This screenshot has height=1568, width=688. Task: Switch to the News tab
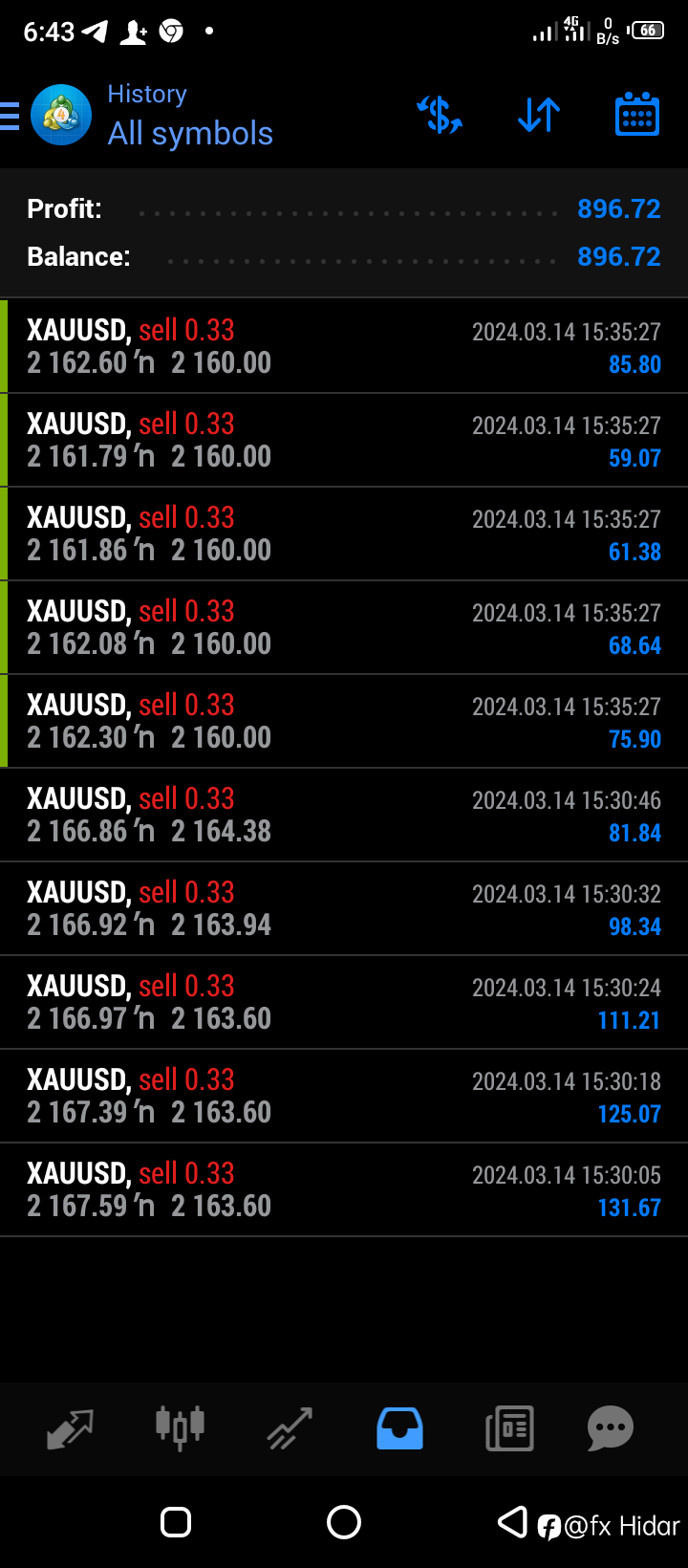click(x=509, y=1428)
